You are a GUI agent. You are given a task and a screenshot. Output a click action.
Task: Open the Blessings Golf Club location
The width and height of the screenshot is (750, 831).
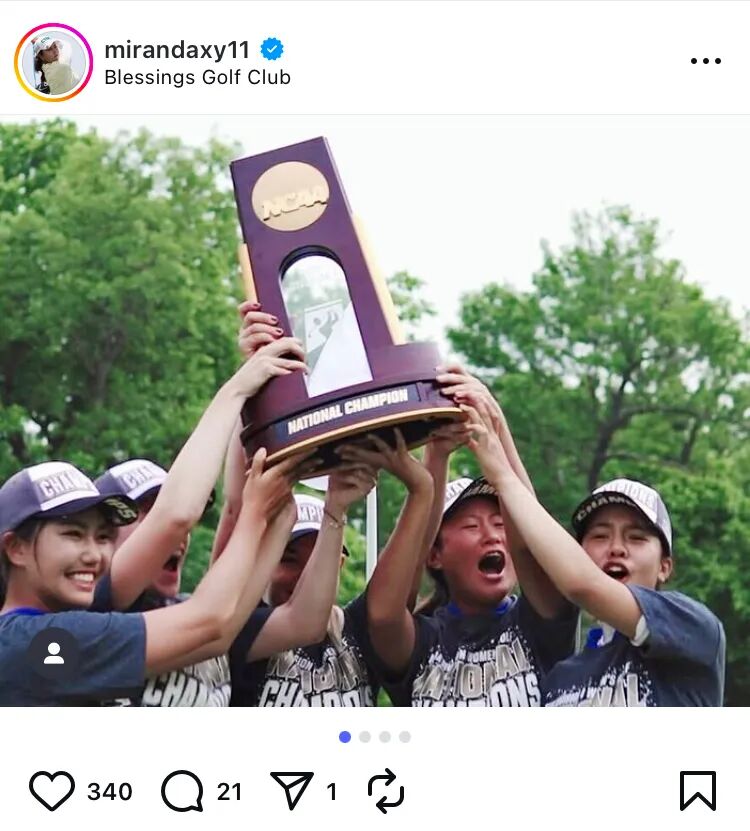(x=197, y=77)
